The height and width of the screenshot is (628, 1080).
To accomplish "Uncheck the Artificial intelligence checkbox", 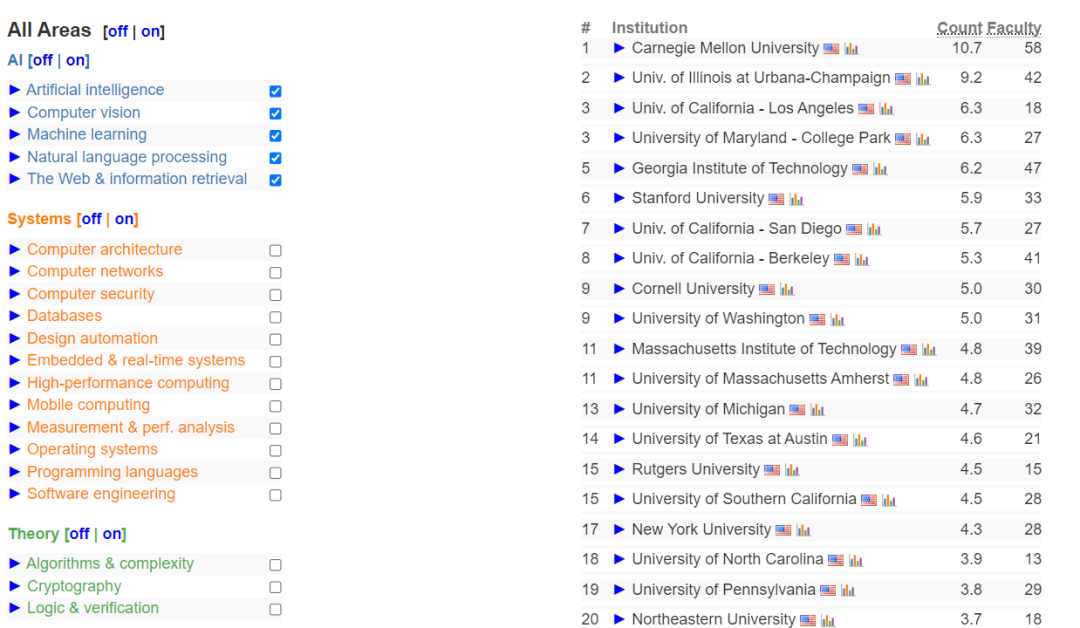I will click(x=275, y=91).
